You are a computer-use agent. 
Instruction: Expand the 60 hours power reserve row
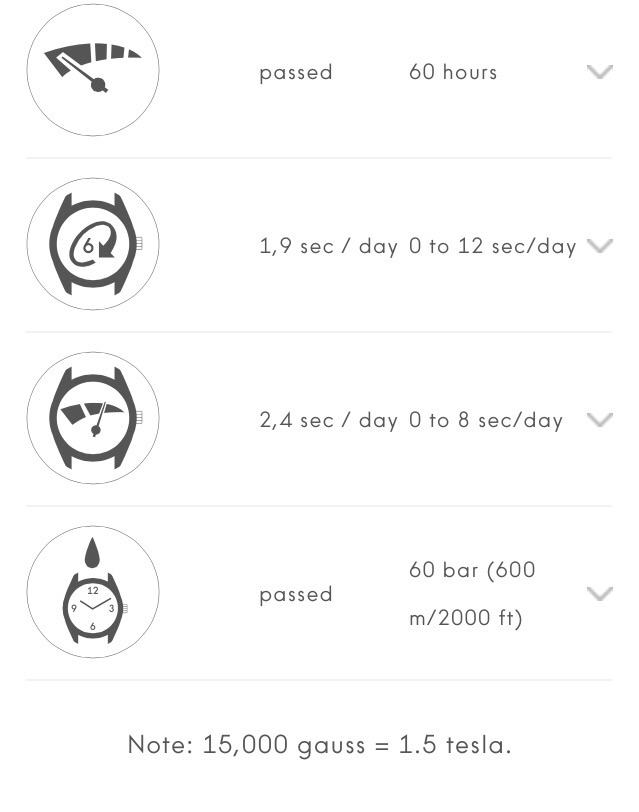pyautogui.click(x=598, y=72)
